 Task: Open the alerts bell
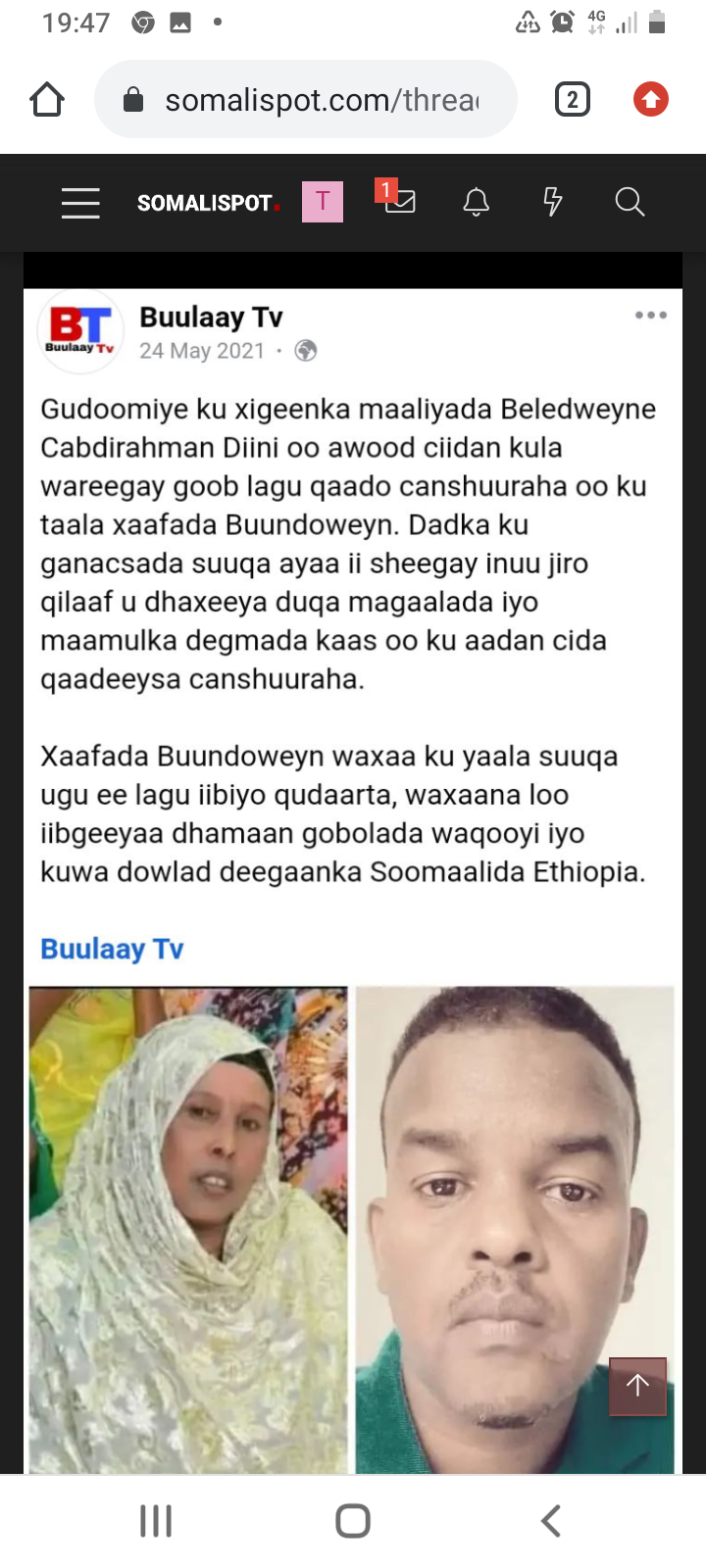(476, 203)
